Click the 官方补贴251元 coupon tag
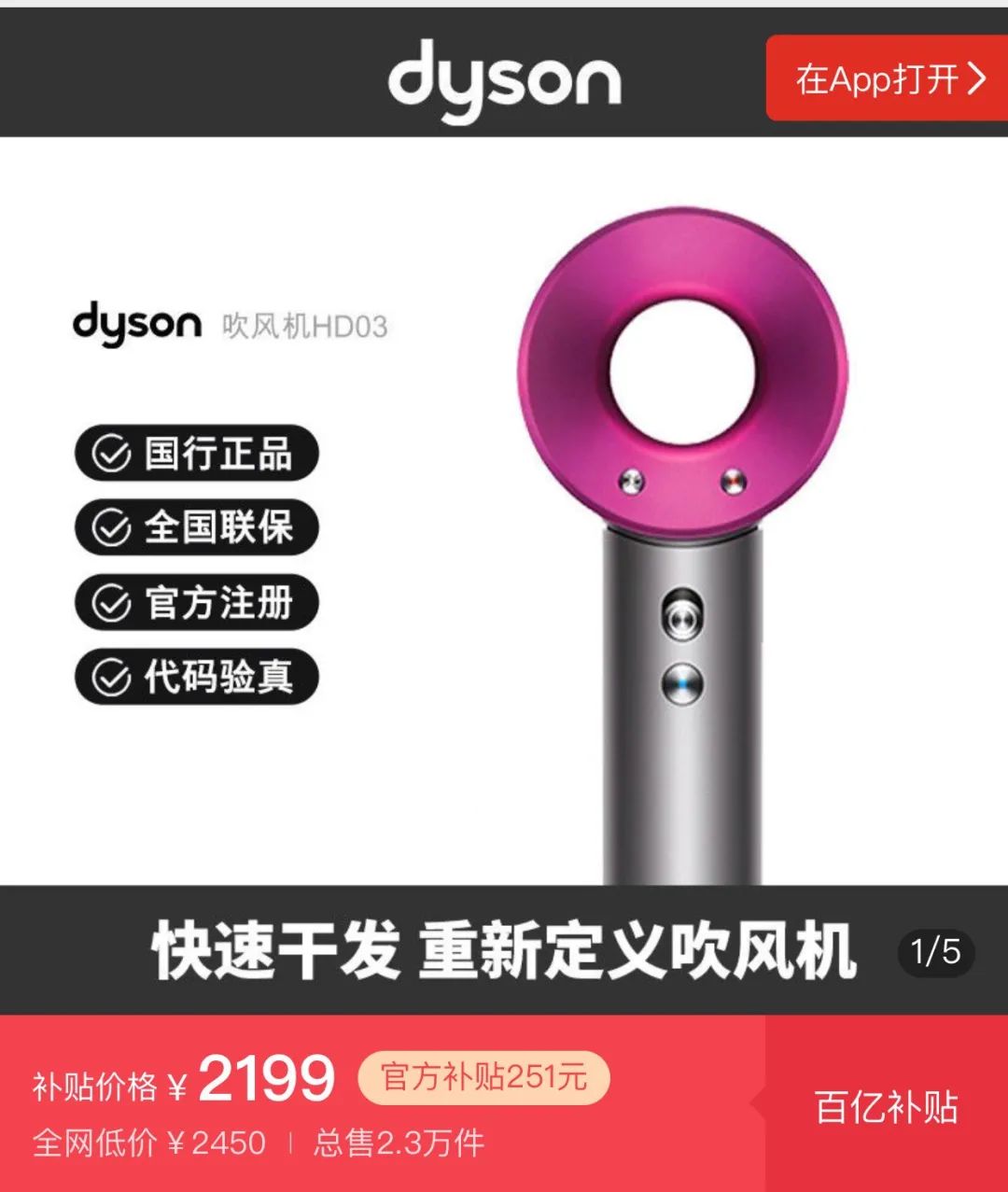1008x1192 pixels. click(485, 1078)
